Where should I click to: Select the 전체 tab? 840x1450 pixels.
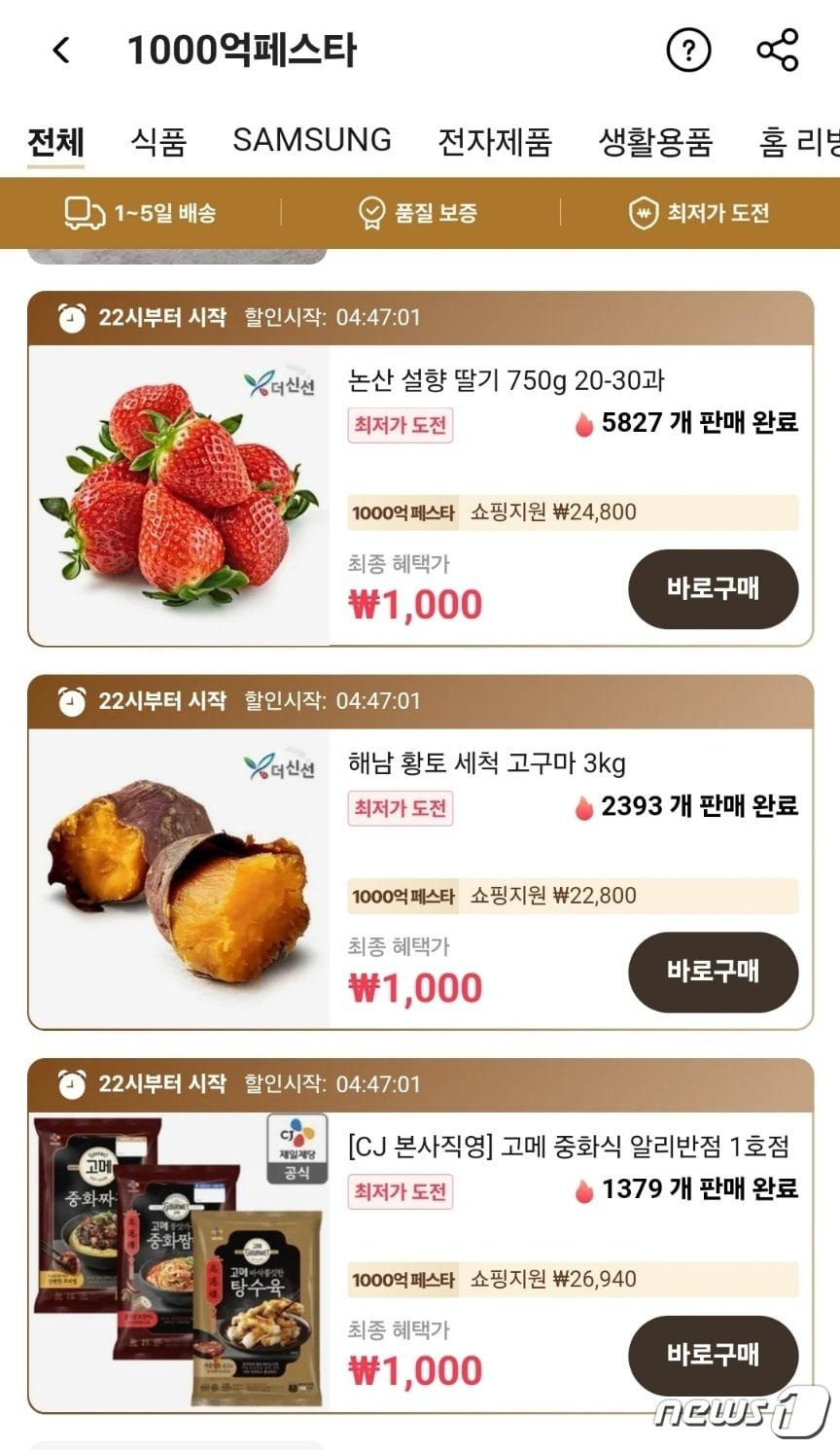(55, 142)
